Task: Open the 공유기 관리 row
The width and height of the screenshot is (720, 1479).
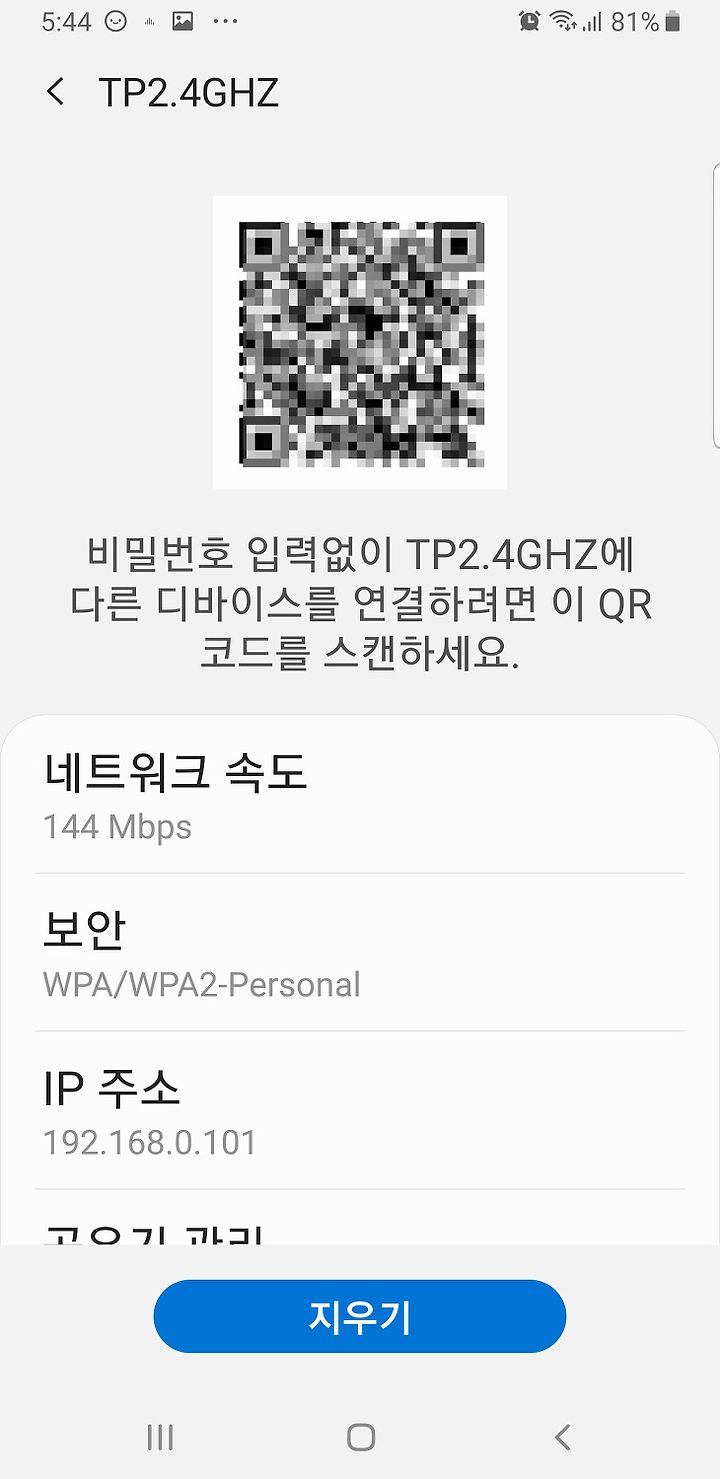Action: (360, 1219)
